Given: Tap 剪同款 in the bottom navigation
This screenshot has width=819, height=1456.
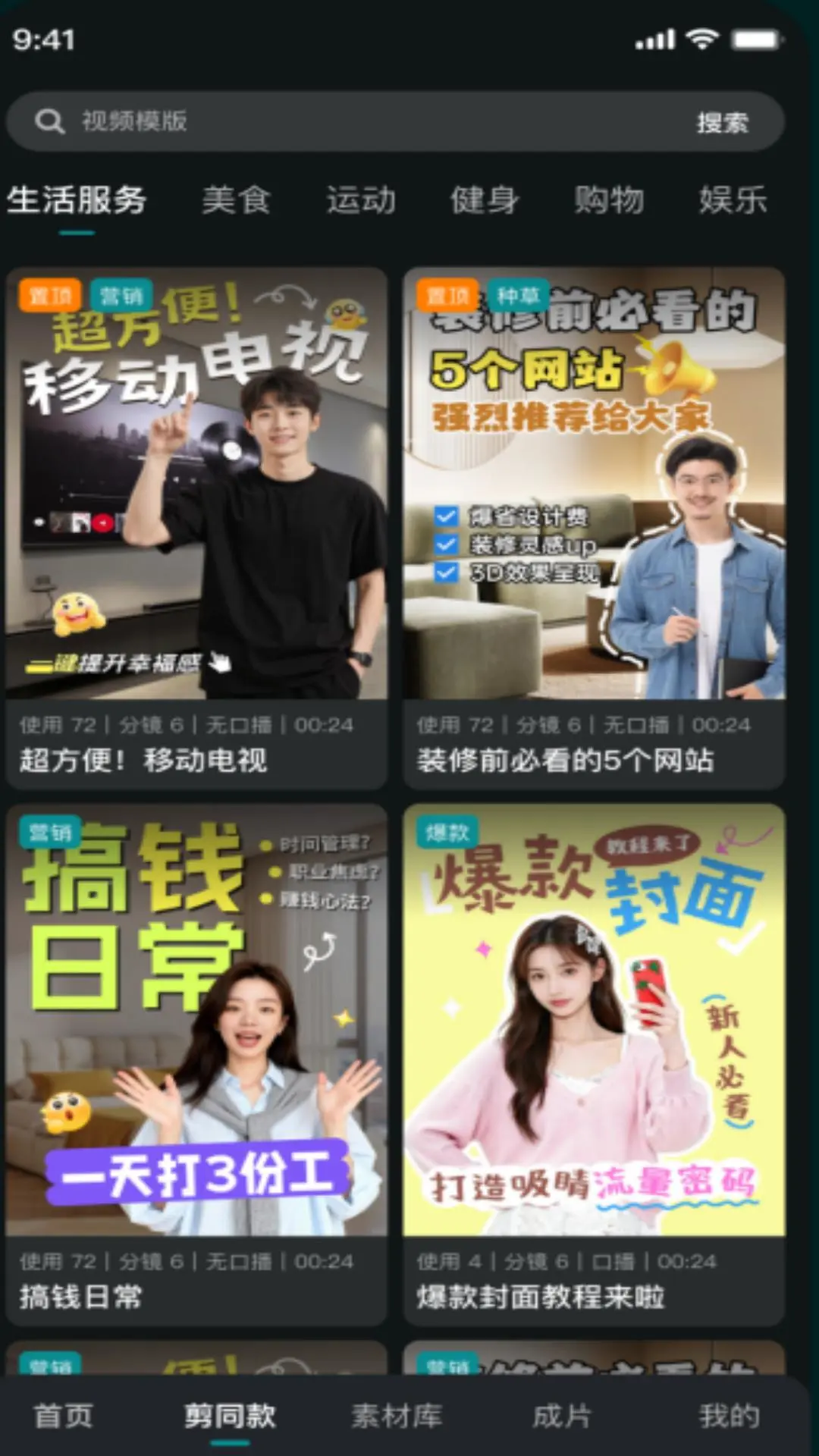Looking at the screenshot, I should [x=230, y=1415].
